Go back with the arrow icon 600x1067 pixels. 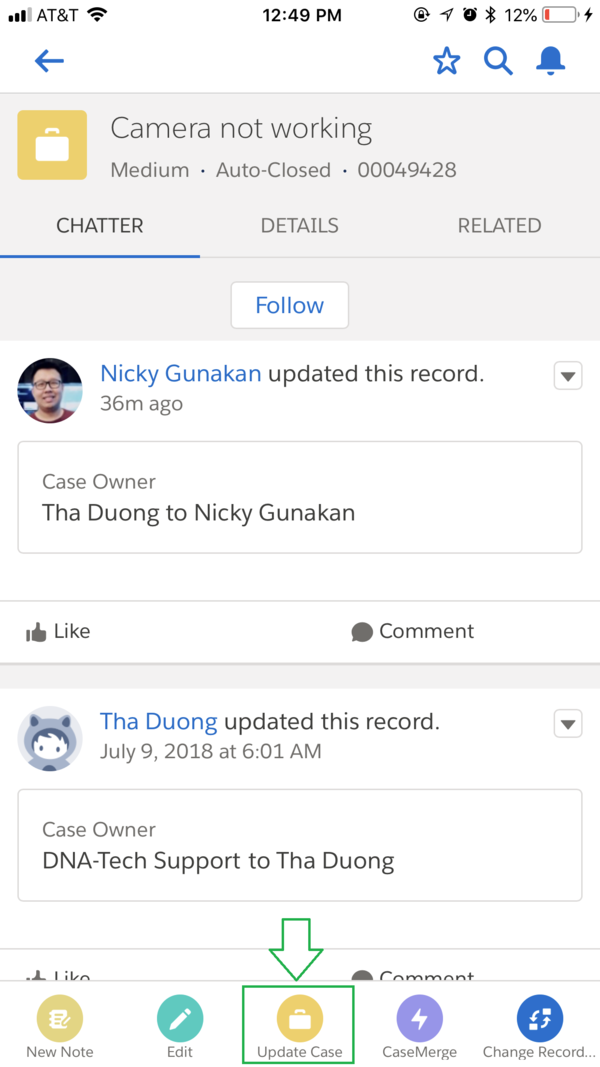[49, 62]
